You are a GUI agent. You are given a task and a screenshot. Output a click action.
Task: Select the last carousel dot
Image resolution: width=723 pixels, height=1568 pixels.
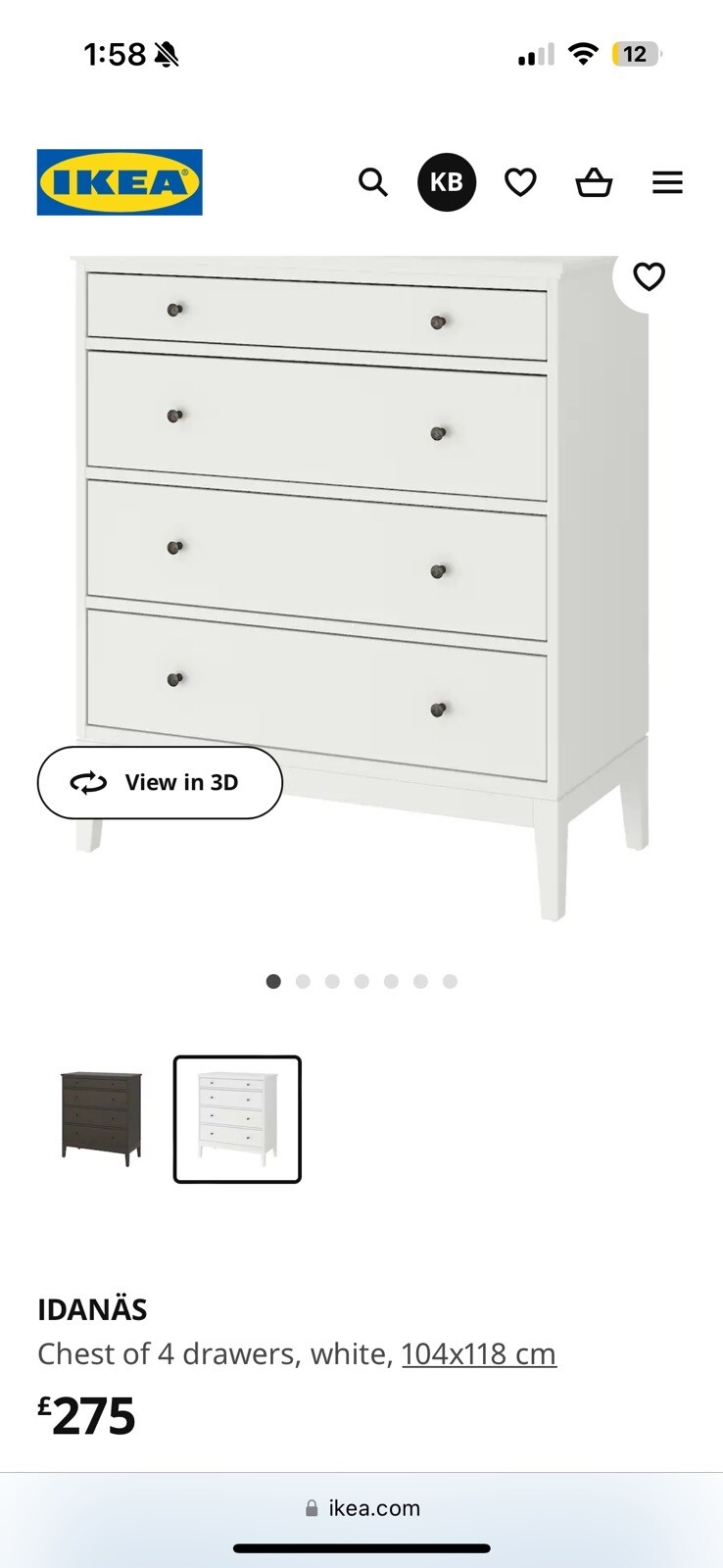click(x=450, y=981)
